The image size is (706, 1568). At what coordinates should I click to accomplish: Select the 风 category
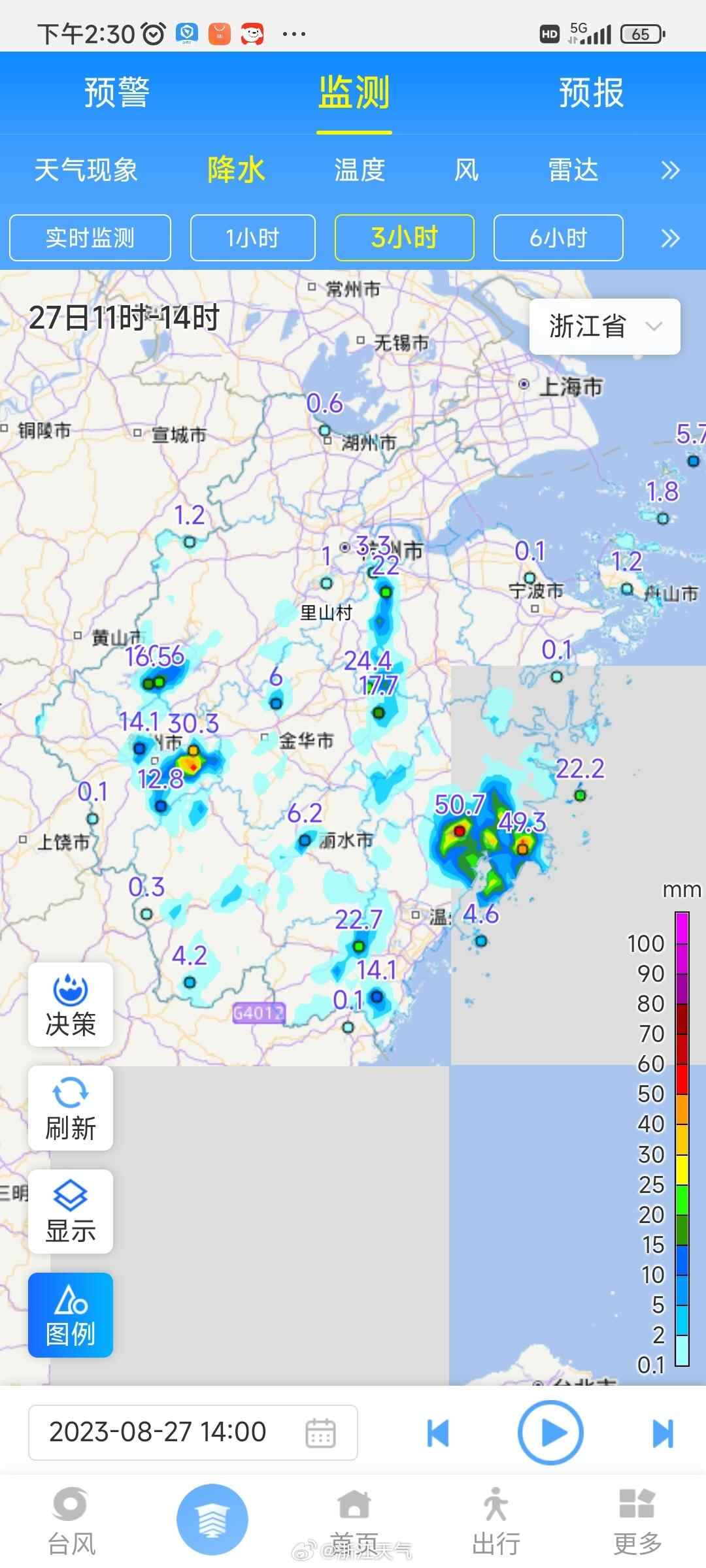(466, 171)
